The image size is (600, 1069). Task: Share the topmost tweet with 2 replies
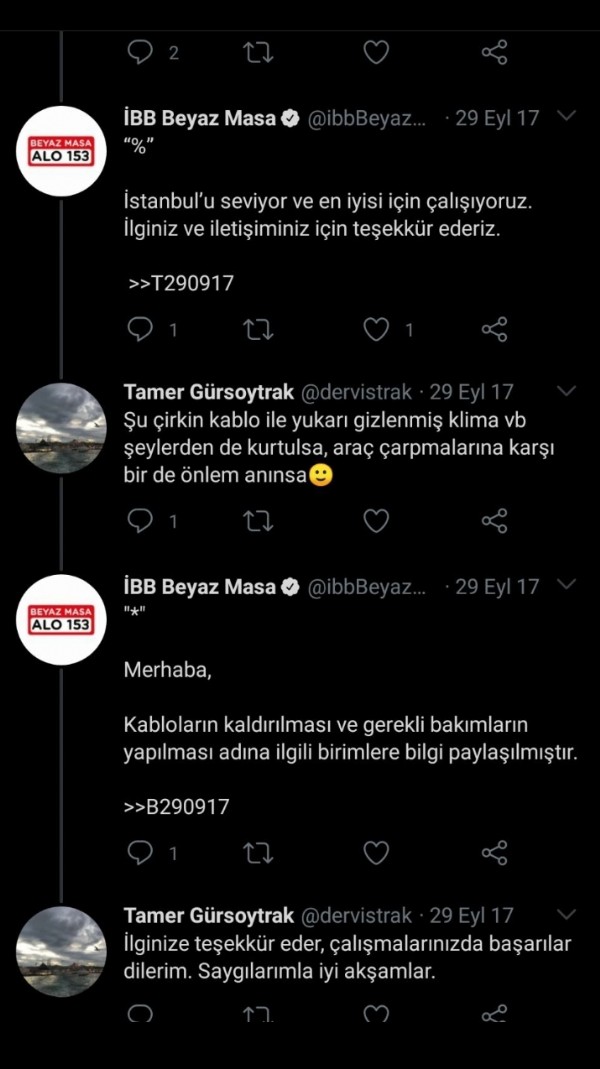[494, 52]
